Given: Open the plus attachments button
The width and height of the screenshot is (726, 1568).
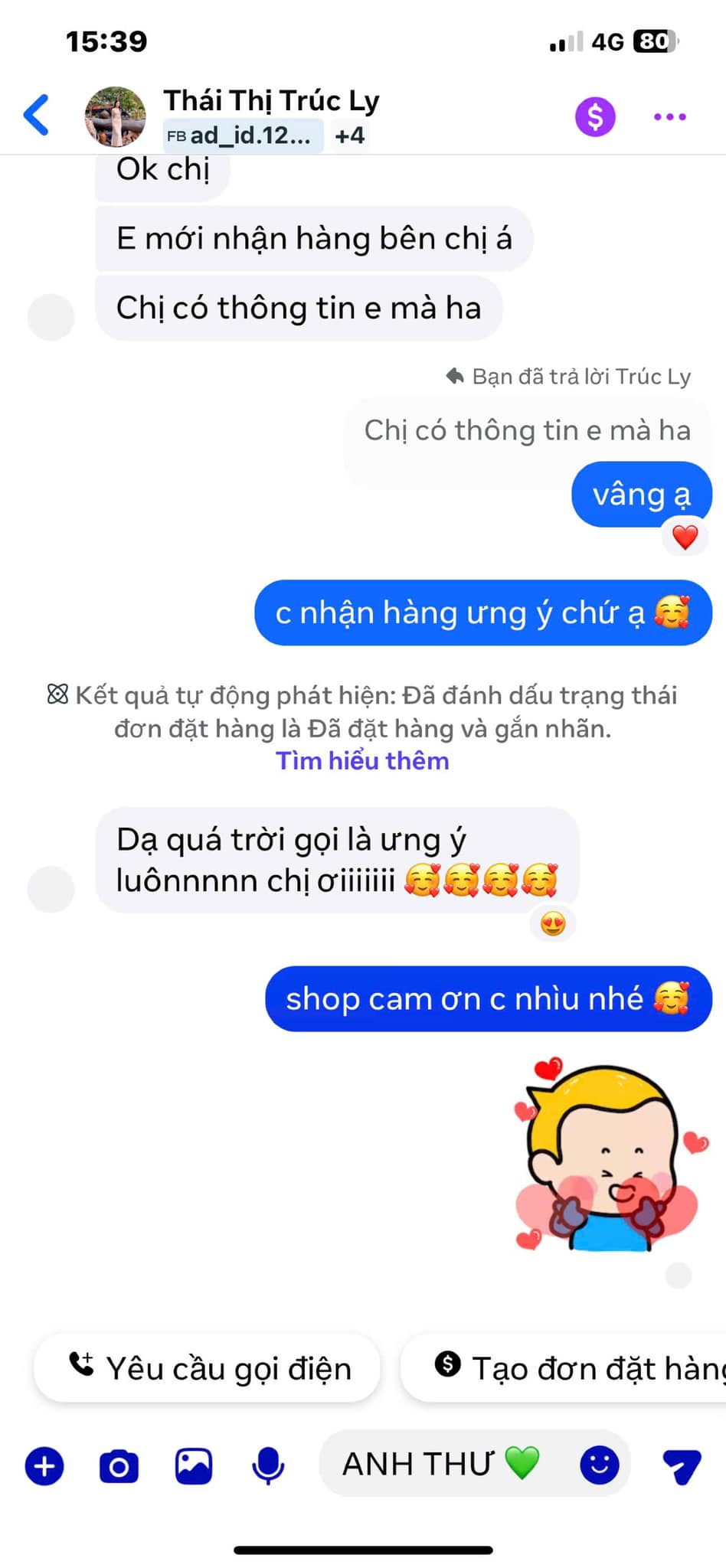Looking at the screenshot, I should (44, 1466).
